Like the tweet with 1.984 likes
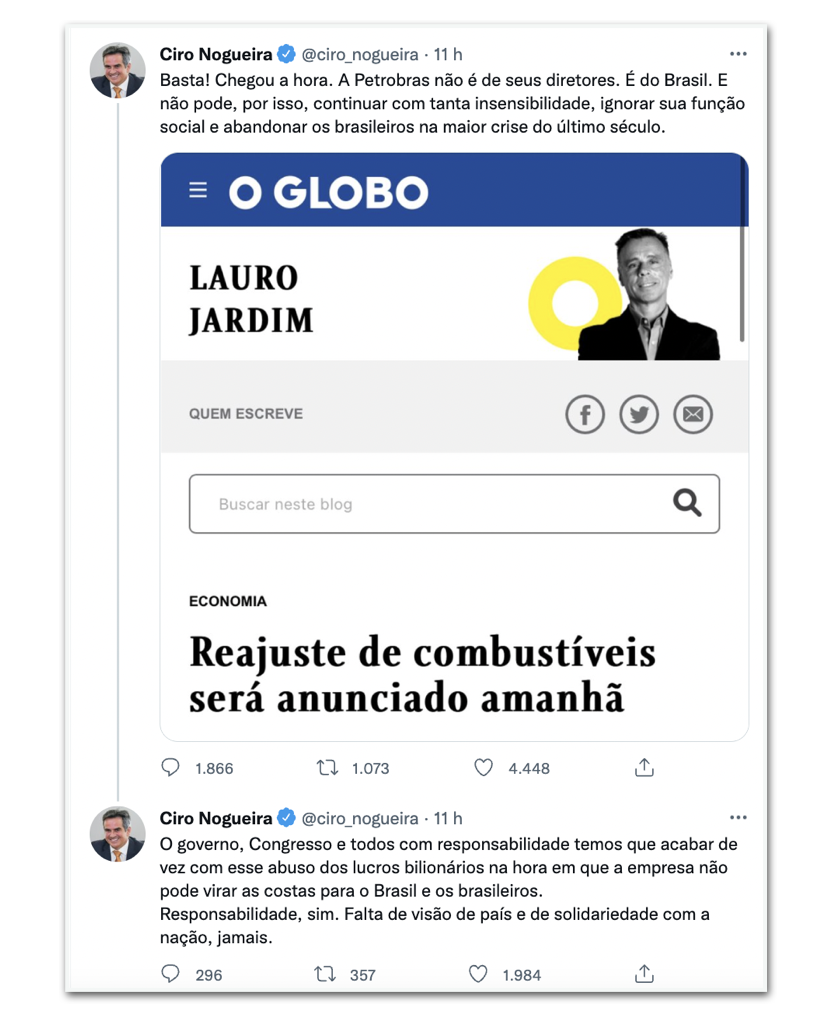This screenshot has width=822, height=1024. pos(479,973)
